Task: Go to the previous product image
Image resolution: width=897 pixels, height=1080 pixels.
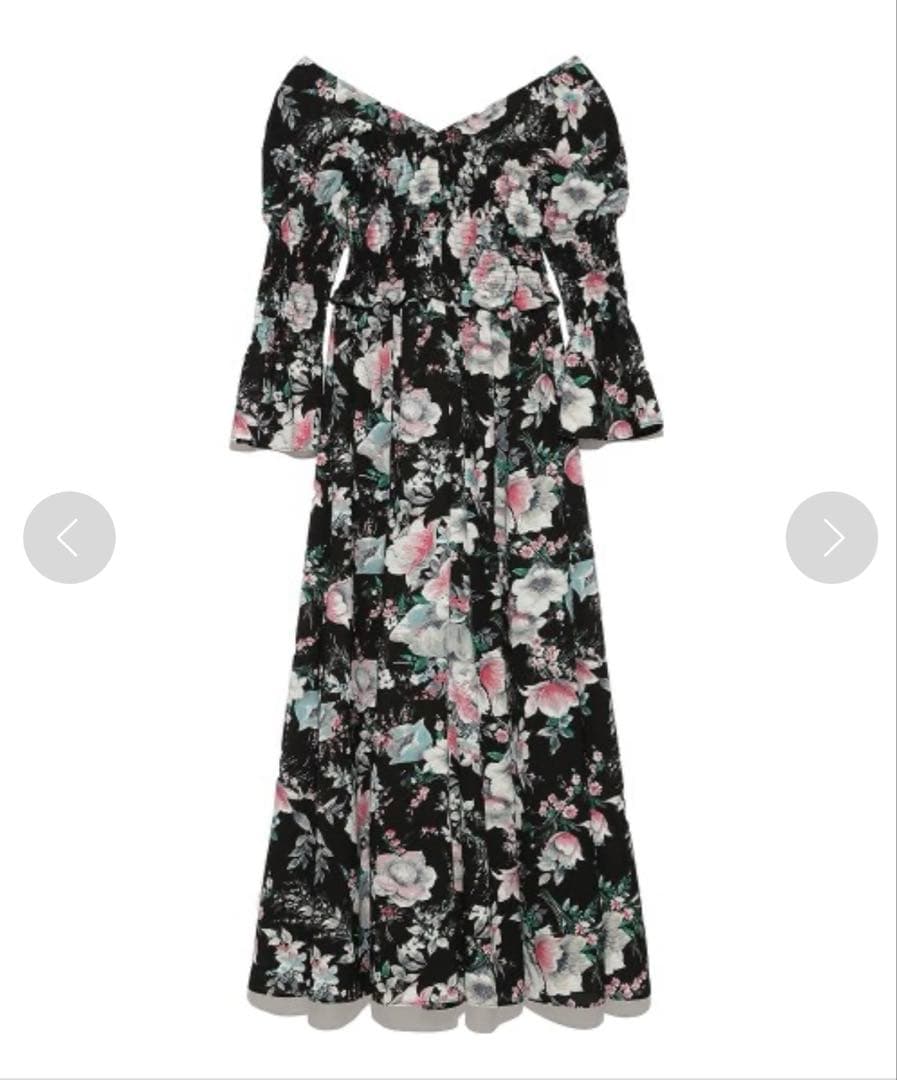Action: point(69,537)
